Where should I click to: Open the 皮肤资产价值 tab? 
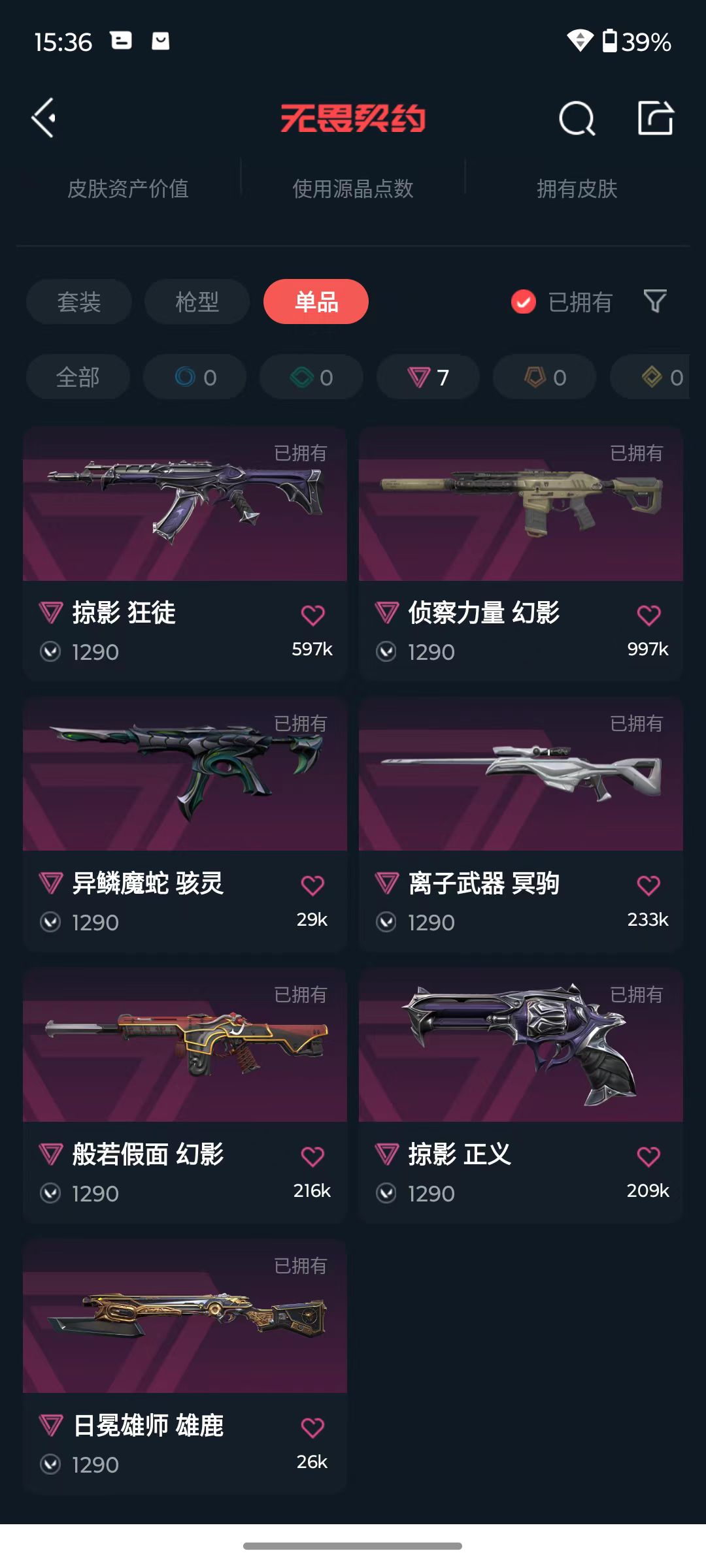tap(128, 189)
